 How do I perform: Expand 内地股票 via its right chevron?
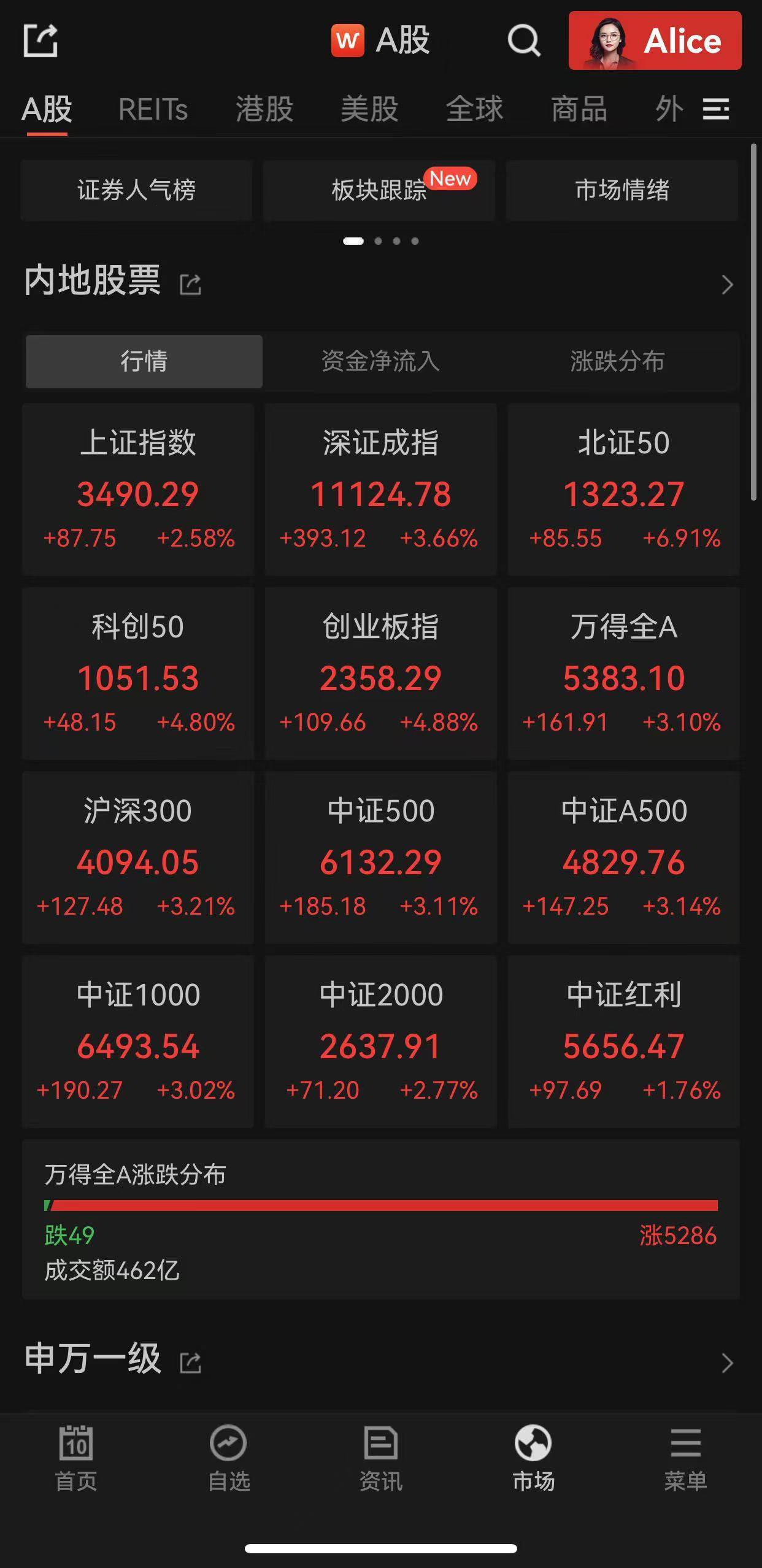pyautogui.click(x=727, y=284)
